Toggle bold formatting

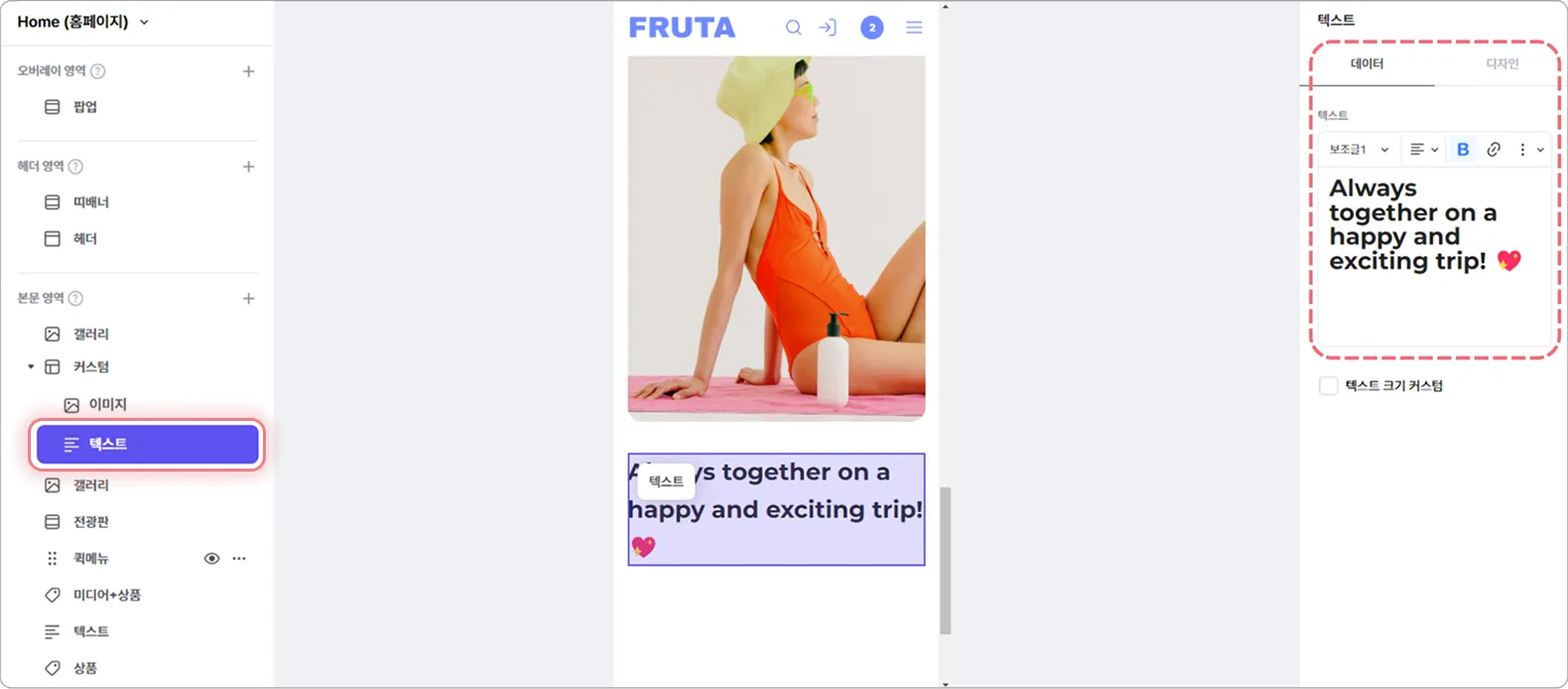[x=1463, y=150]
